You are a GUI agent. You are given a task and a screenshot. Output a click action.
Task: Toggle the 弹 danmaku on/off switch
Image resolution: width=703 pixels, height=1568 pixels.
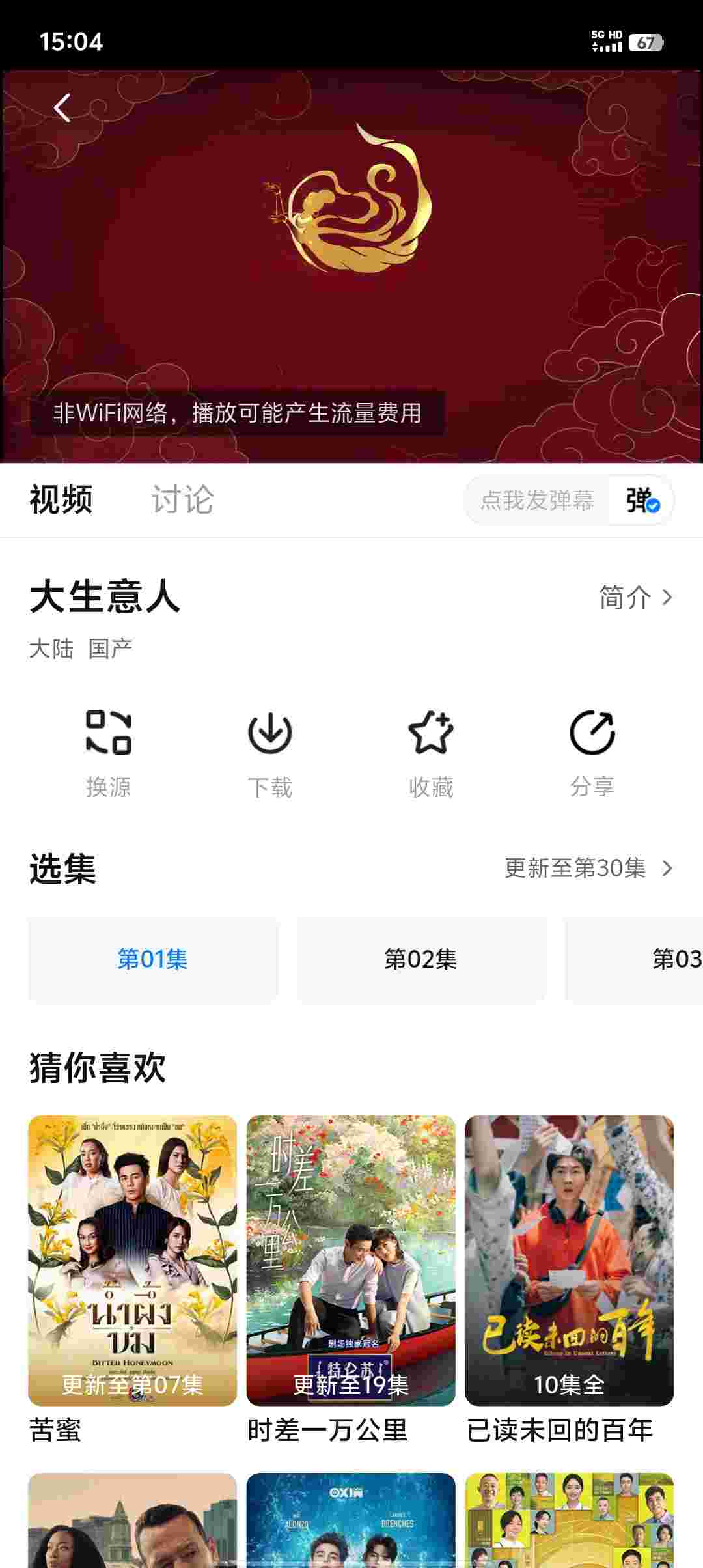[x=639, y=501]
